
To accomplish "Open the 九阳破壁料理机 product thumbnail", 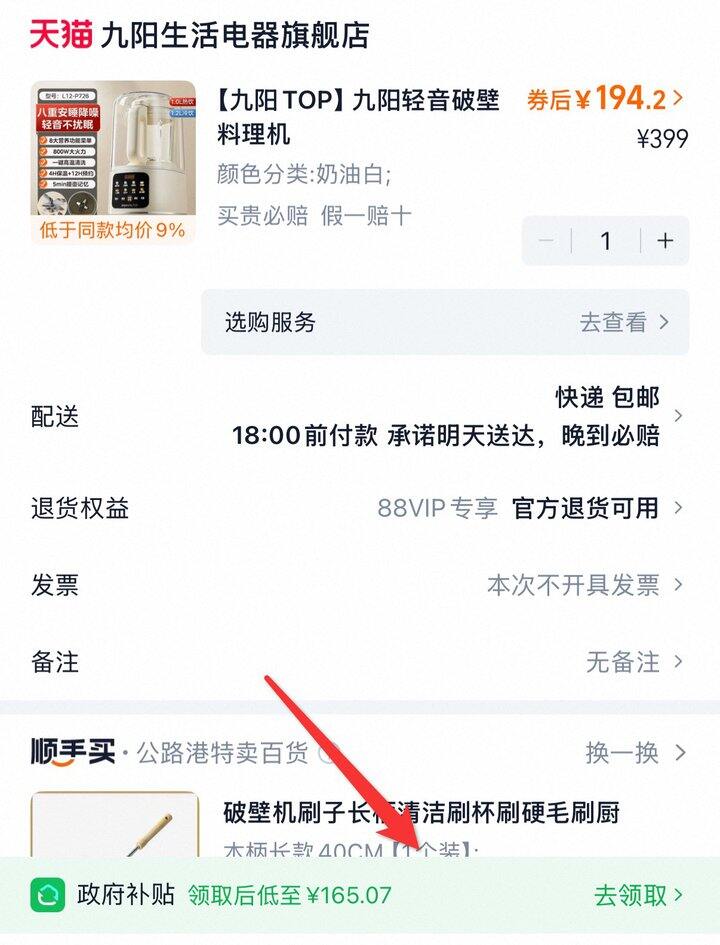I will tap(114, 162).
